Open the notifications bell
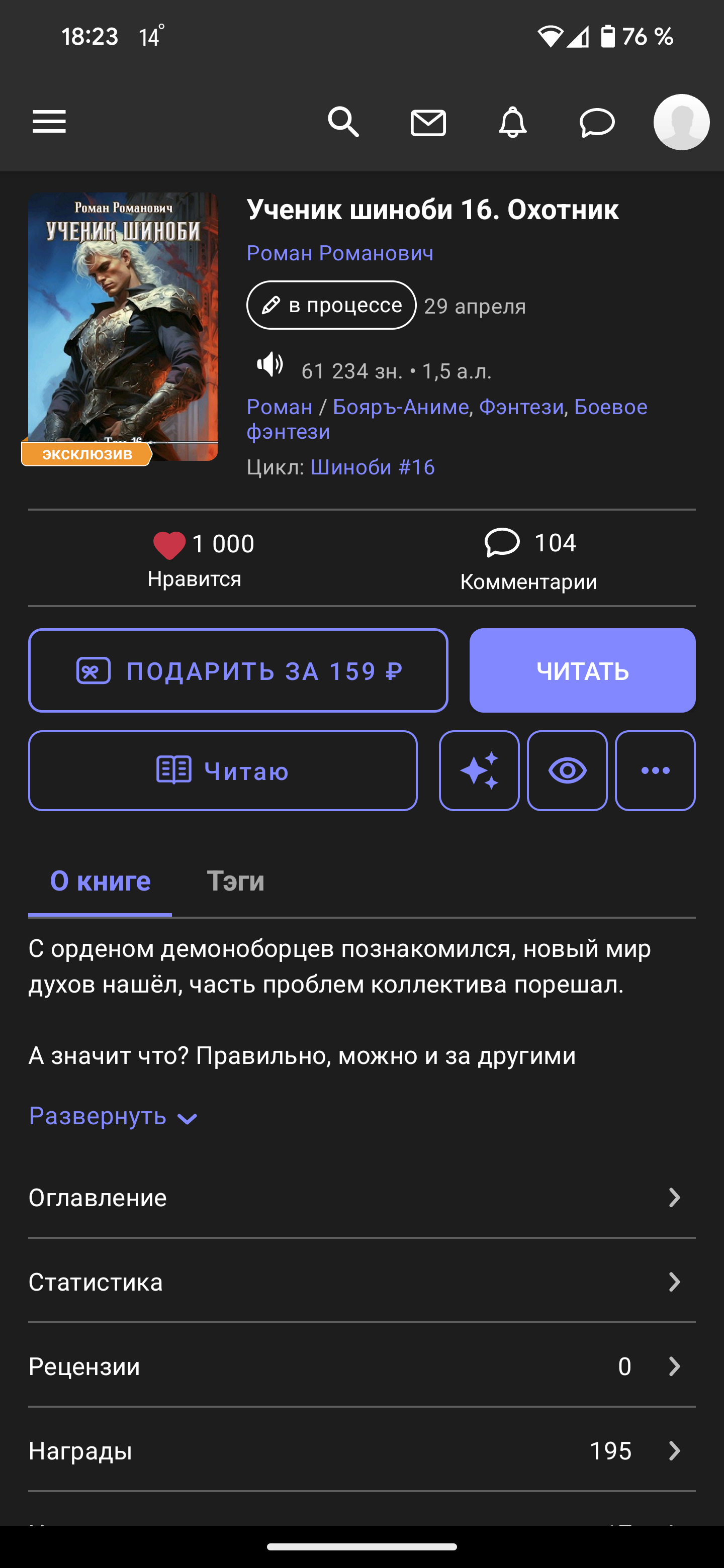 click(513, 122)
